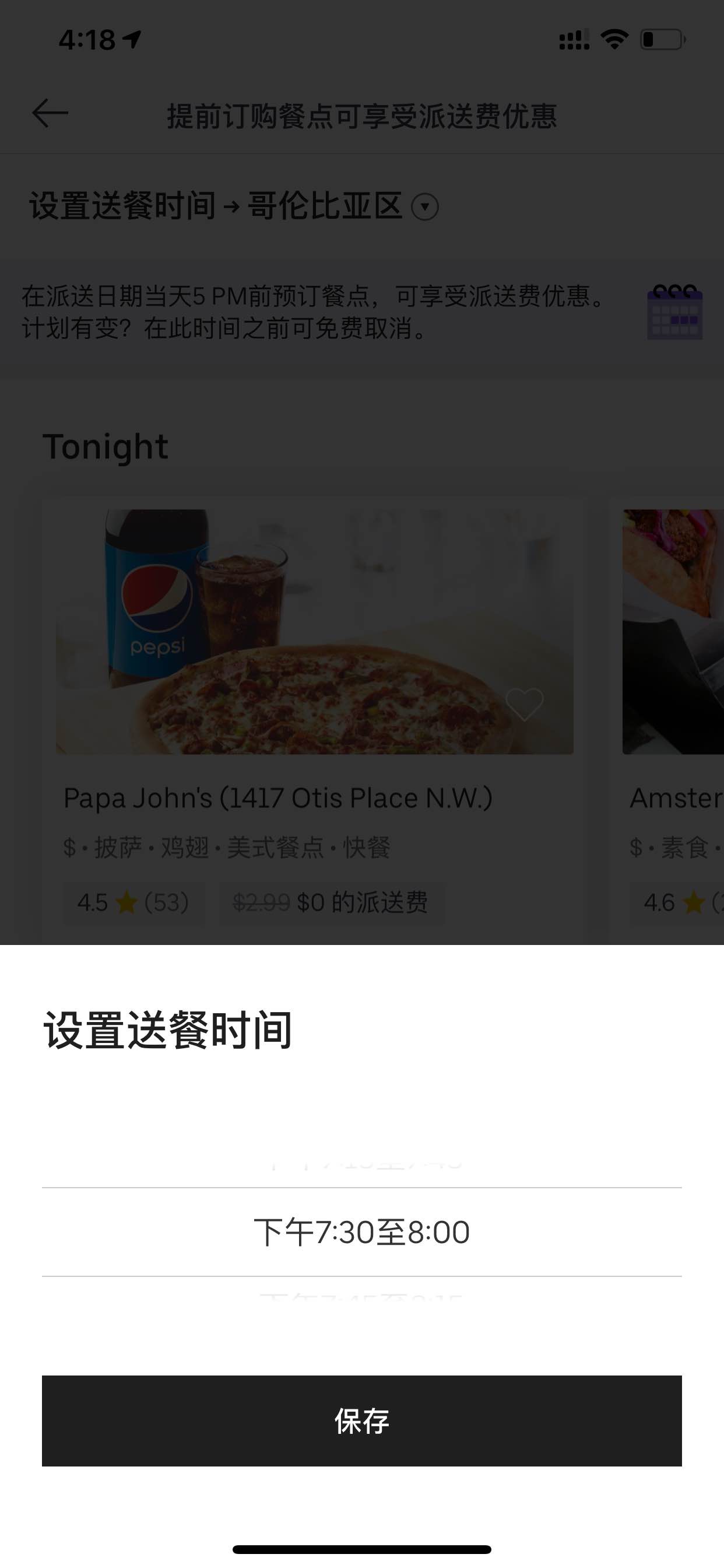
Task: Select the 下午7:30至8:00 time slot
Action: 362,1232
